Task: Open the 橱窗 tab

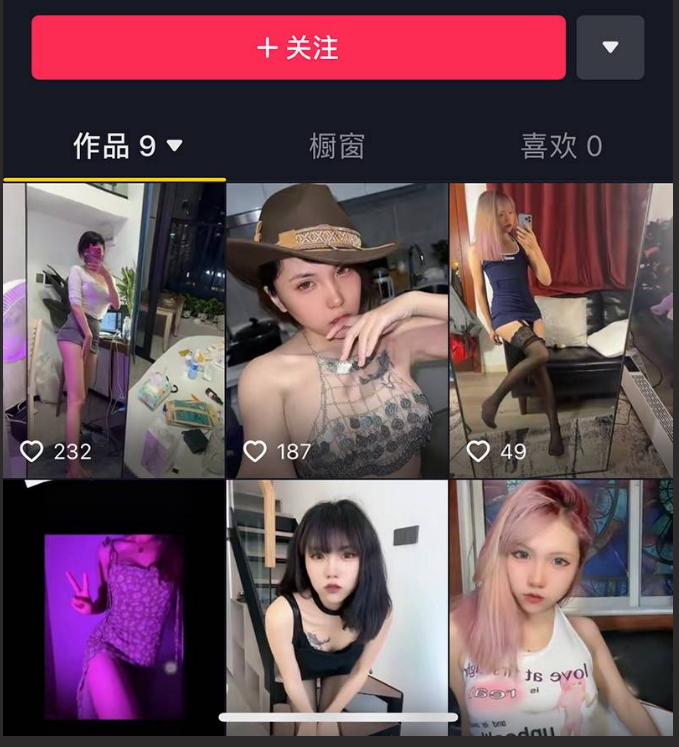Action: pyautogui.click(x=337, y=147)
